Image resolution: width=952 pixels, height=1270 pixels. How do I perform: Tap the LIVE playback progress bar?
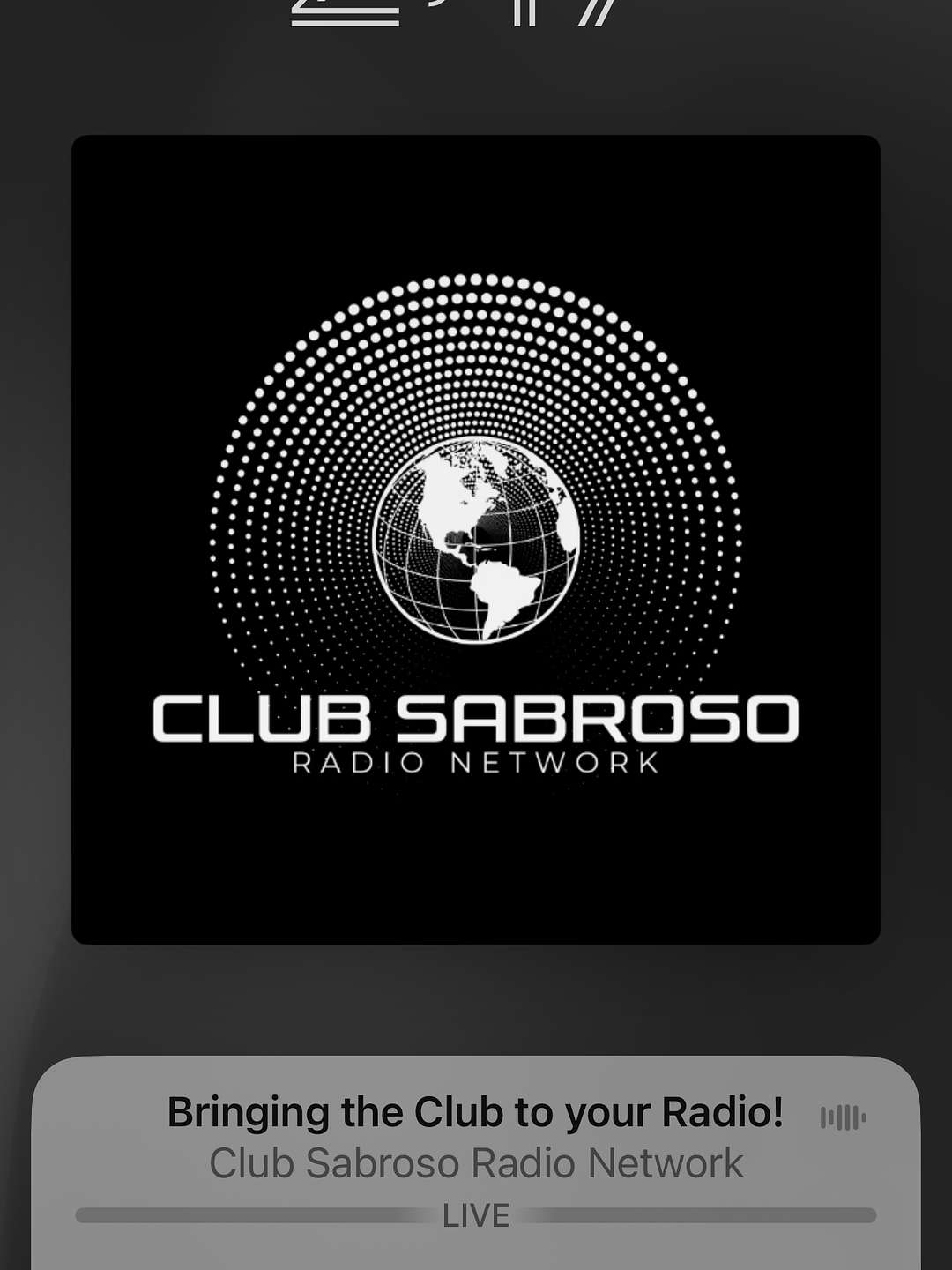tap(476, 1215)
